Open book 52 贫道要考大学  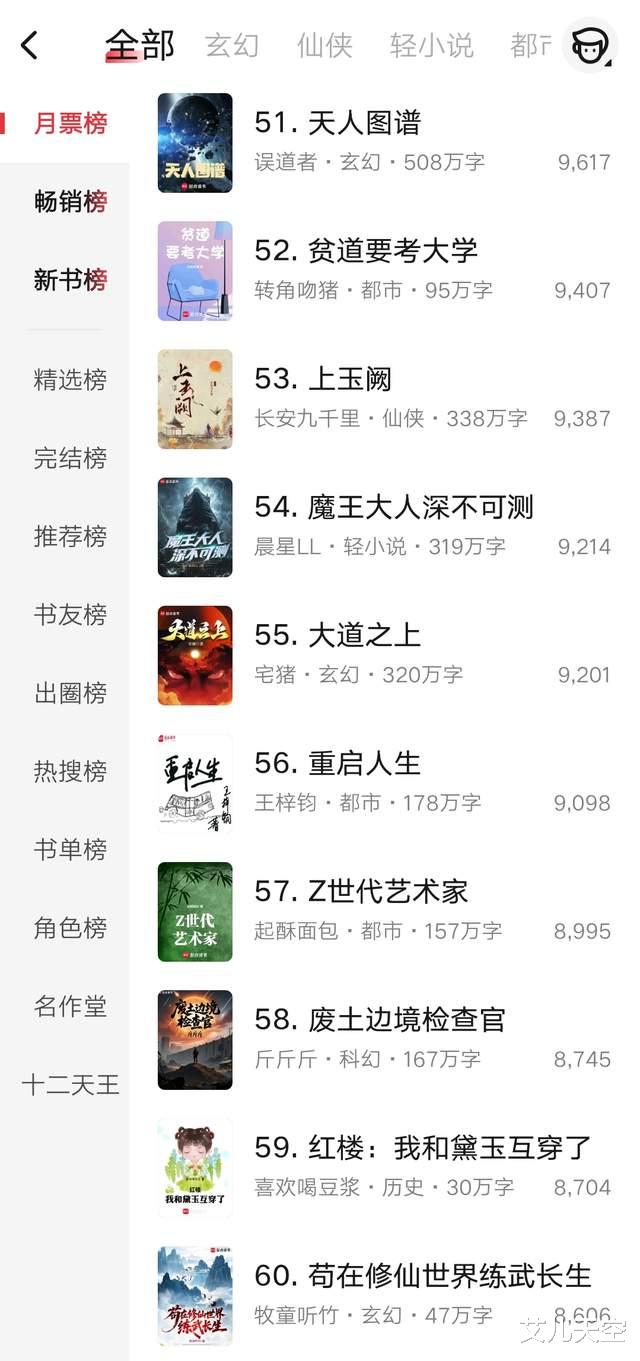point(365,251)
